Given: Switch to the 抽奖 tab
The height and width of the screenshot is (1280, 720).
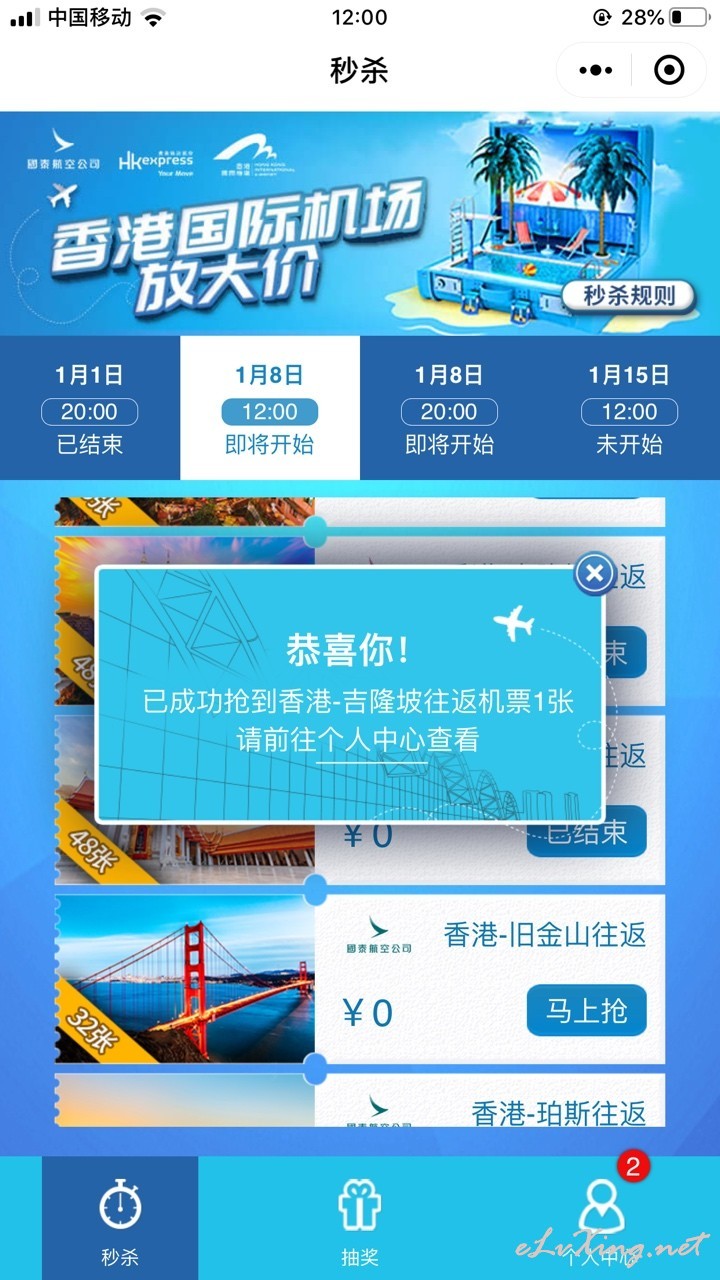Looking at the screenshot, I should click(360, 1219).
